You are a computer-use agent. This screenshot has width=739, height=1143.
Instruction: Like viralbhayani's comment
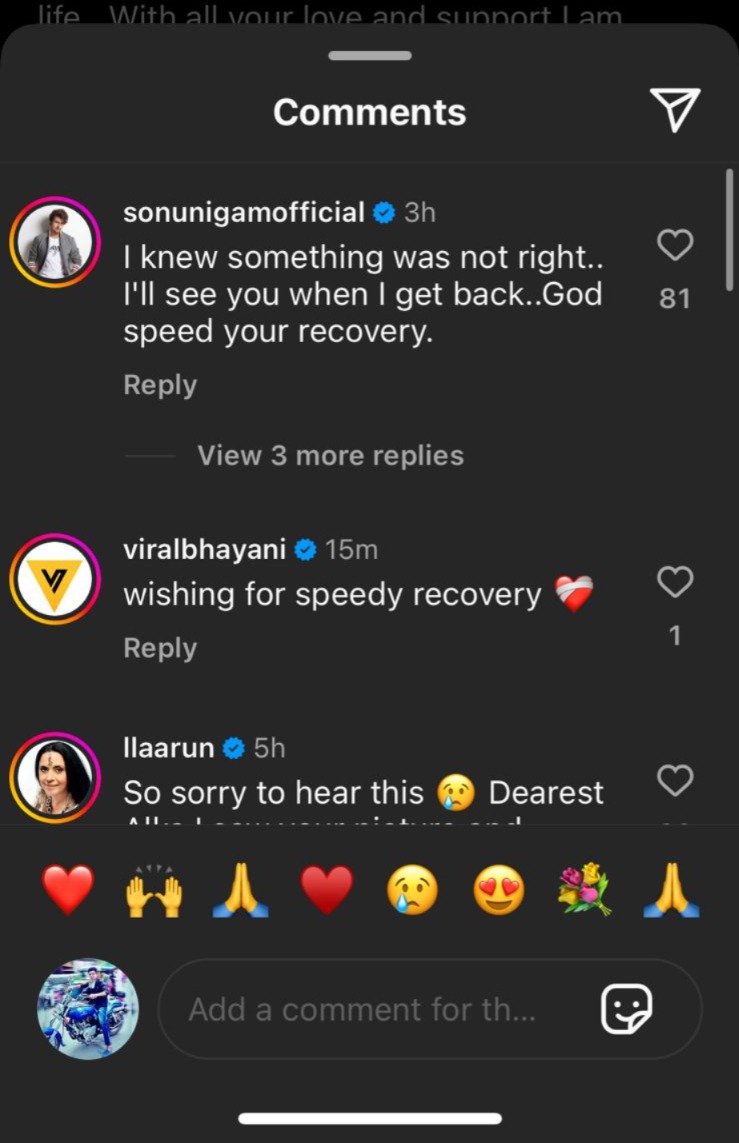point(675,581)
